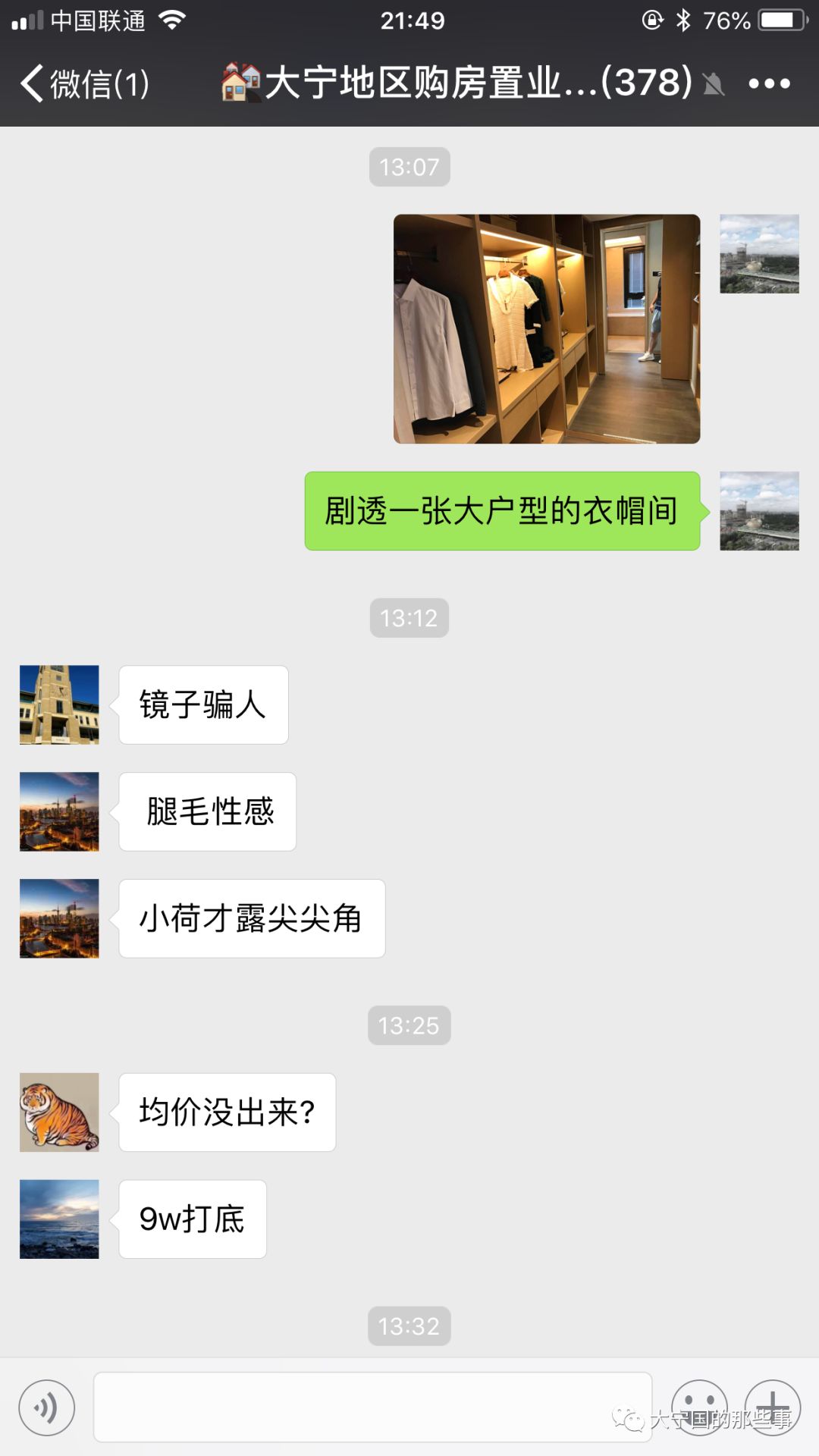View tiger avatar sender's profile
Image resolution: width=819 pixels, height=1456 pixels.
59,1112
